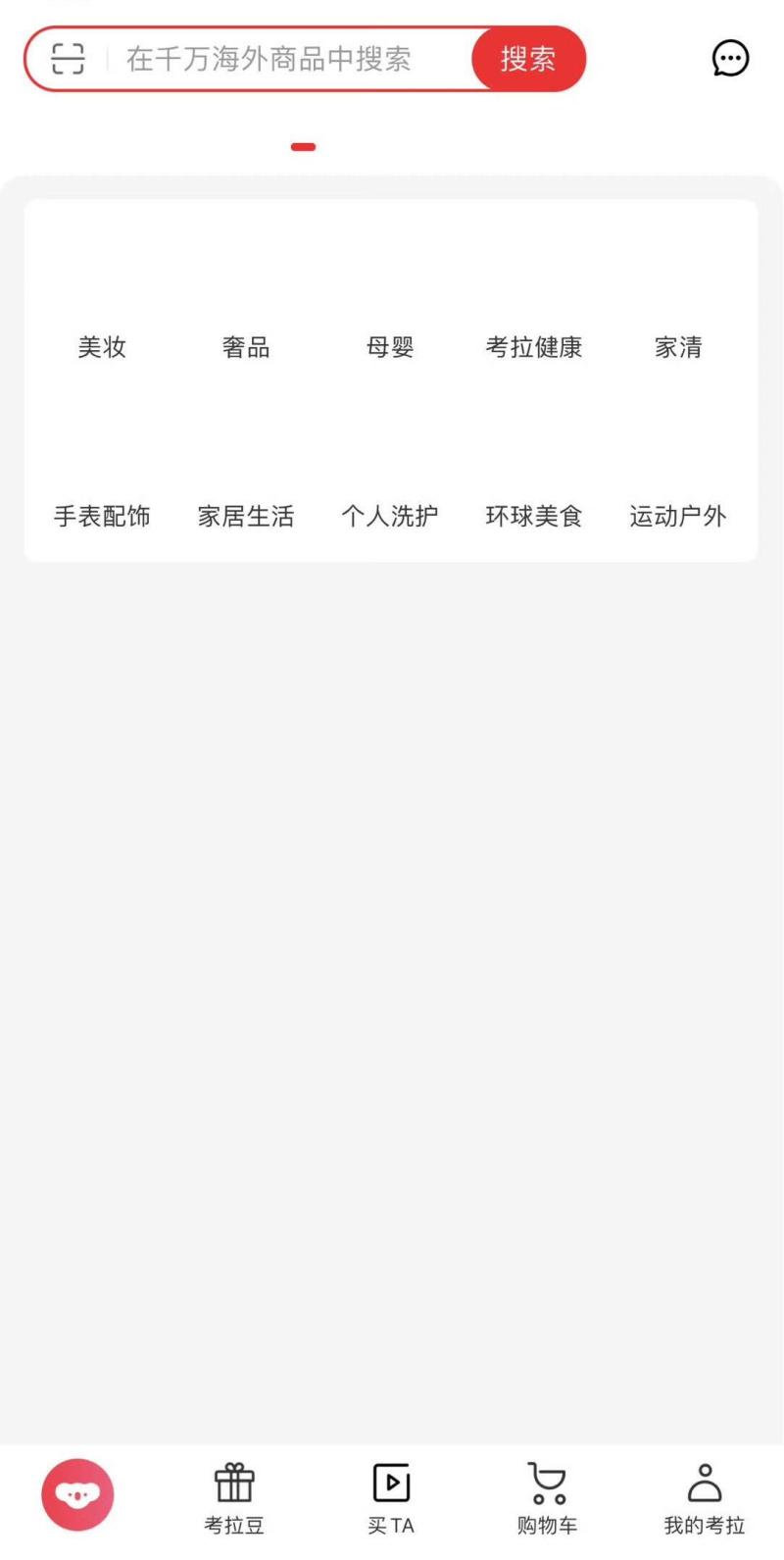
Task: Switch to the 考拉豆 tab
Action: pyautogui.click(x=234, y=1498)
